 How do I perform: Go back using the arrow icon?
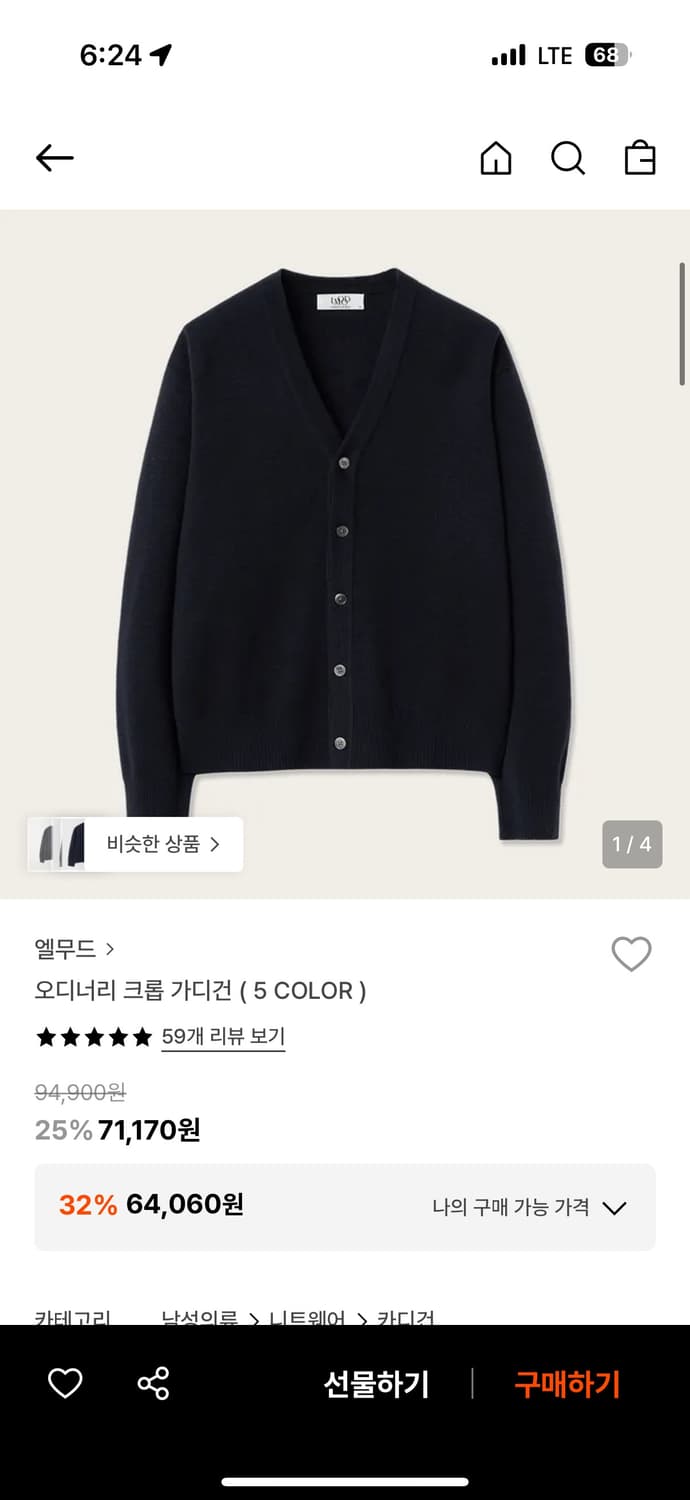click(x=55, y=158)
